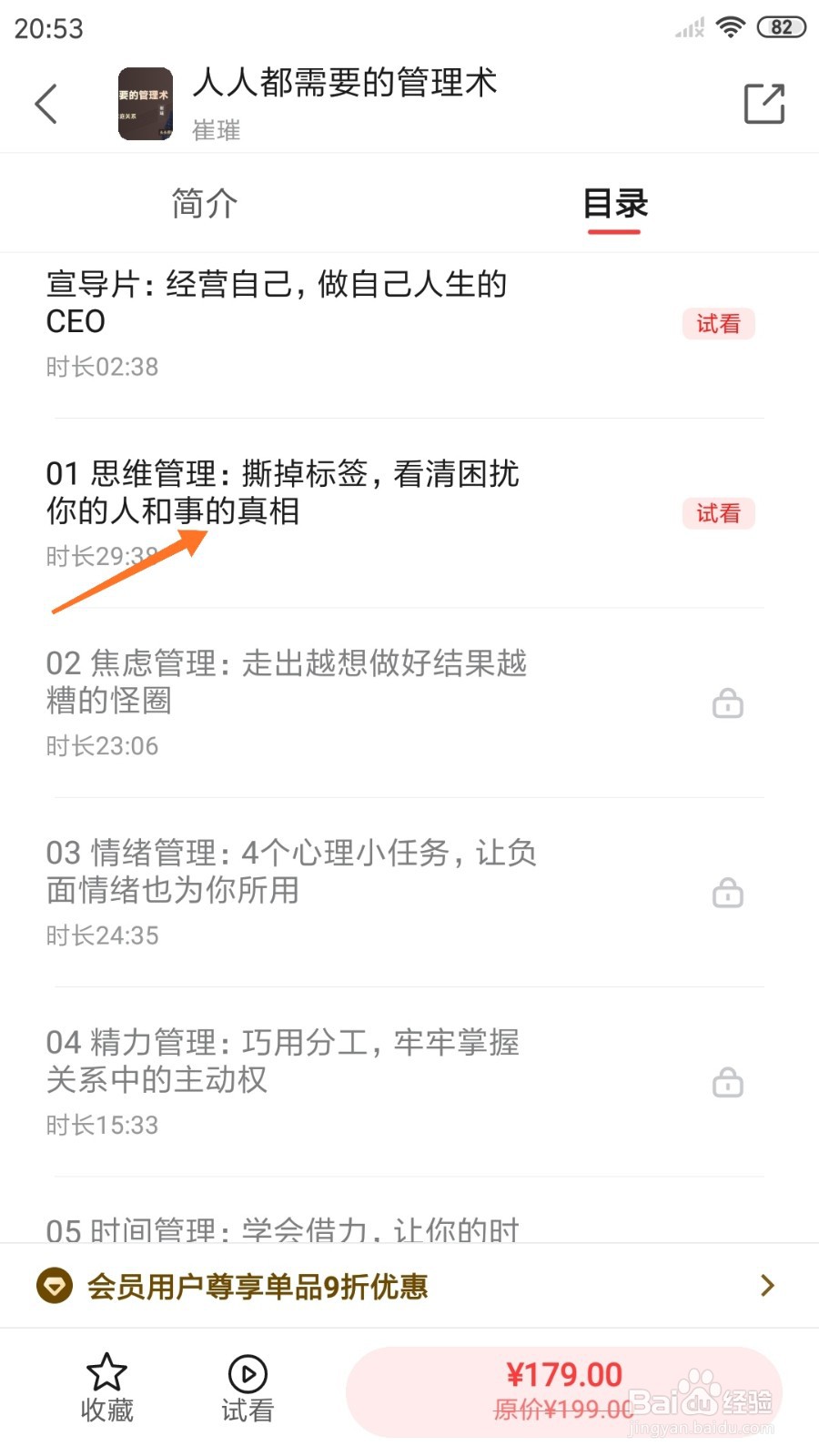Buy the course for ¥179.00

click(x=563, y=1392)
